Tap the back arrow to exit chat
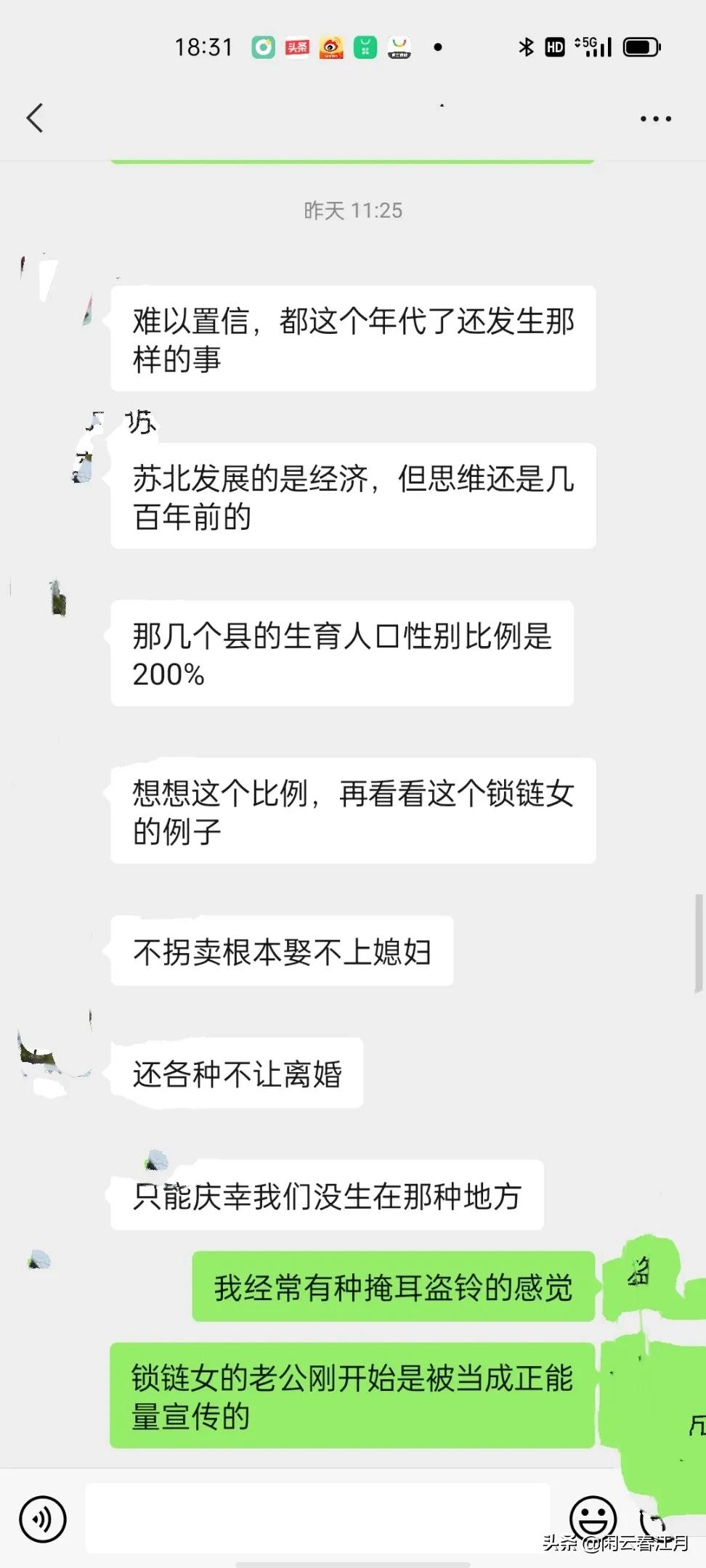 coord(35,118)
